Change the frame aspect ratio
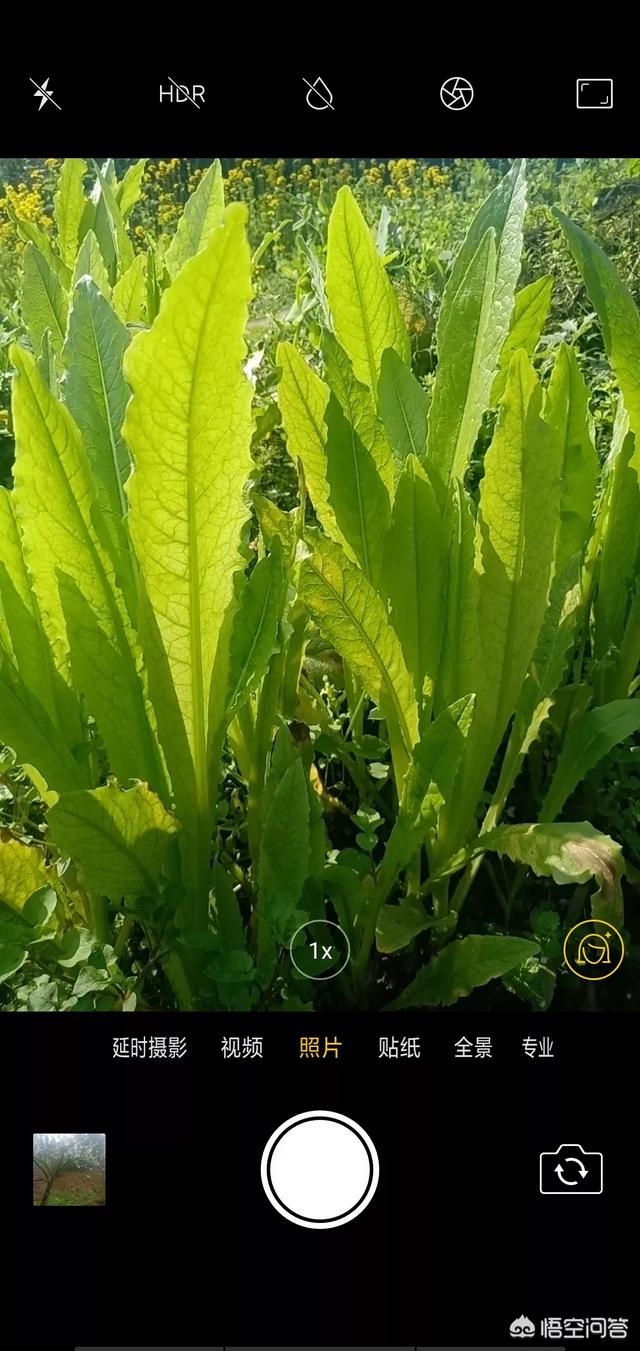The image size is (640, 1351). [x=595, y=94]
